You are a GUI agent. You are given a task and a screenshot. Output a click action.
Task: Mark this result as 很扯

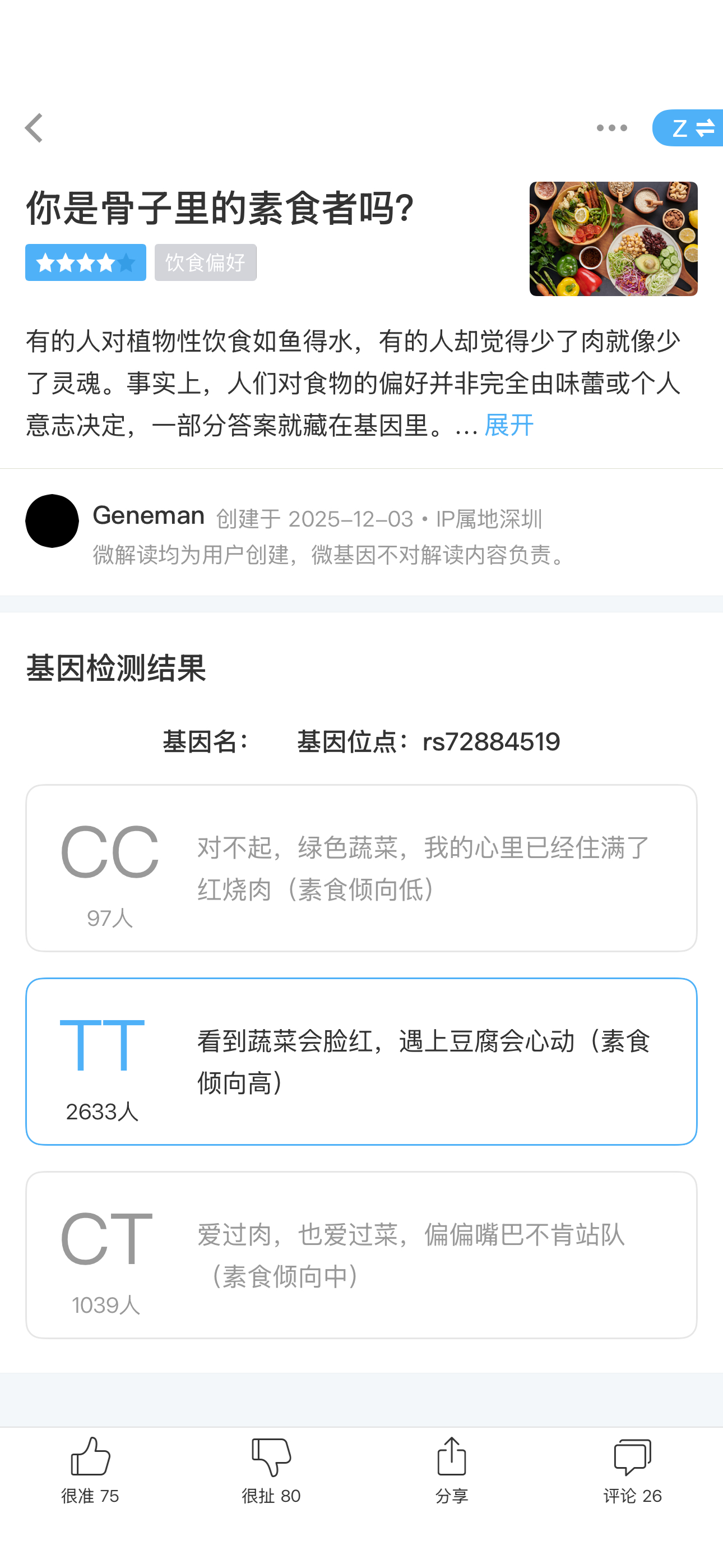[271, 1469]
